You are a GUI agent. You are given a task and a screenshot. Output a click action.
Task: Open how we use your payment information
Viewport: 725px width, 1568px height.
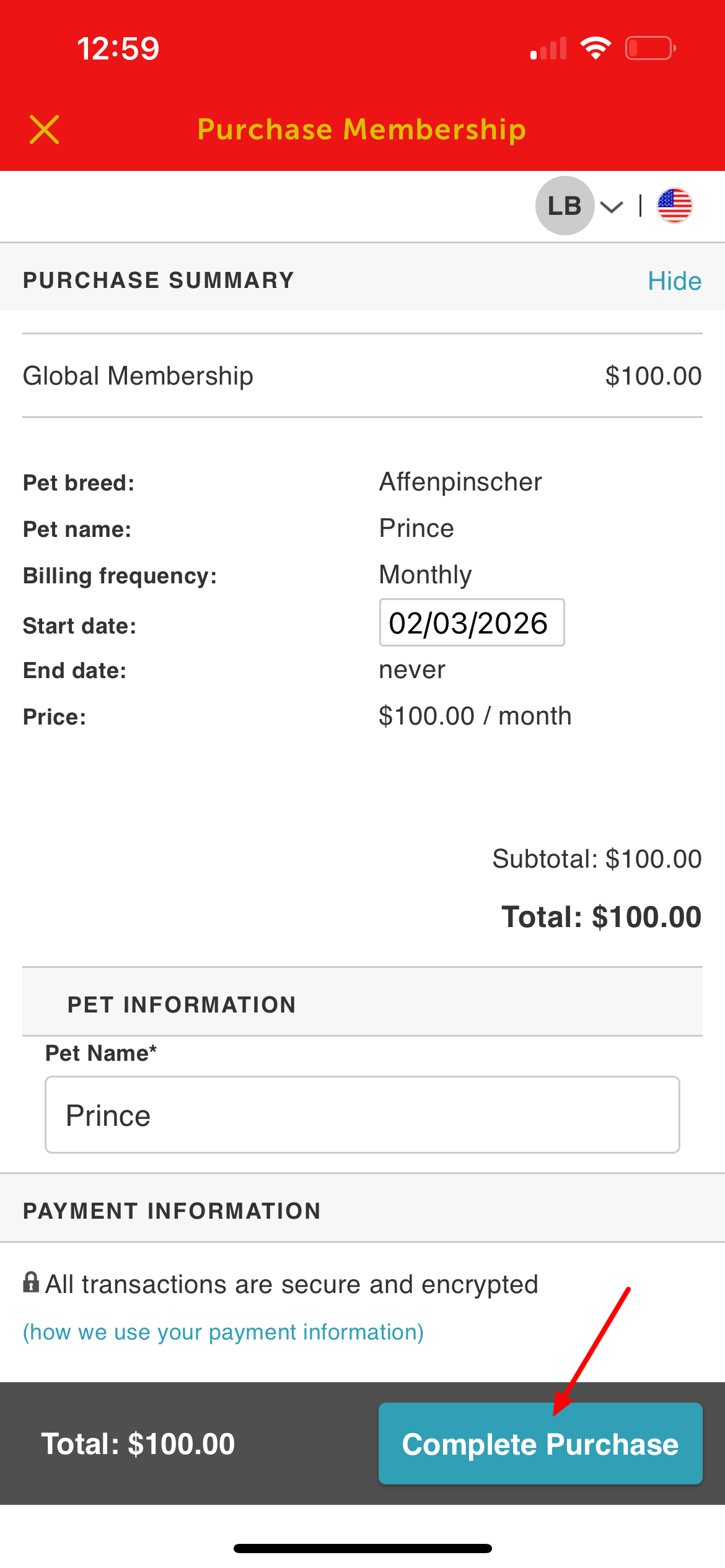(223, 1332)
